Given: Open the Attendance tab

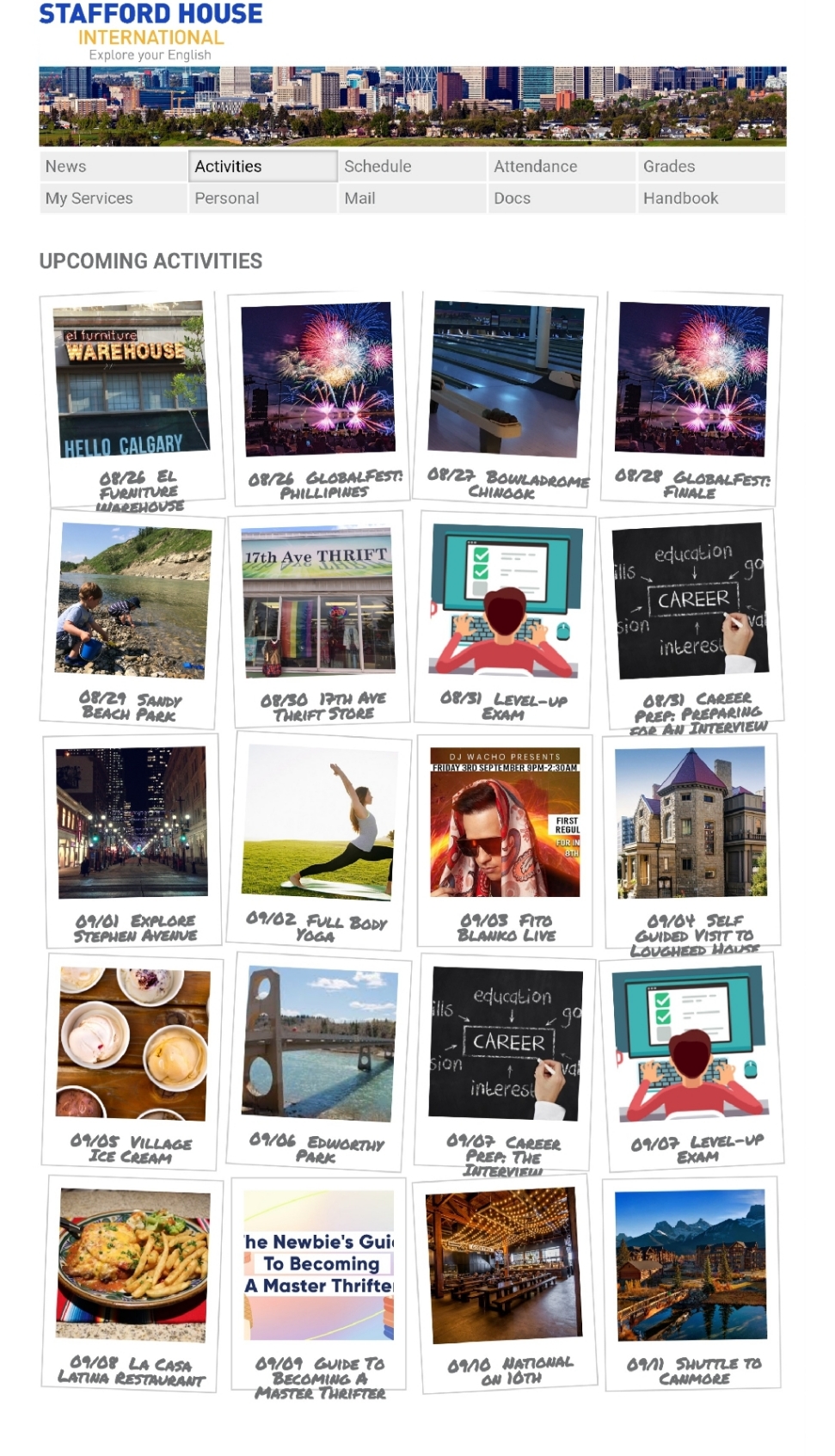Looking at the screenshot, I should pos(562,166).
